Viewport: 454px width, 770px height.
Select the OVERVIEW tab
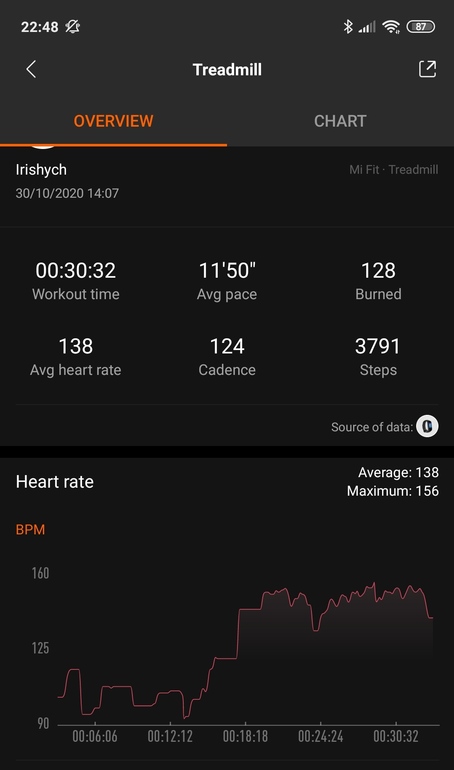tap(113, 121)
